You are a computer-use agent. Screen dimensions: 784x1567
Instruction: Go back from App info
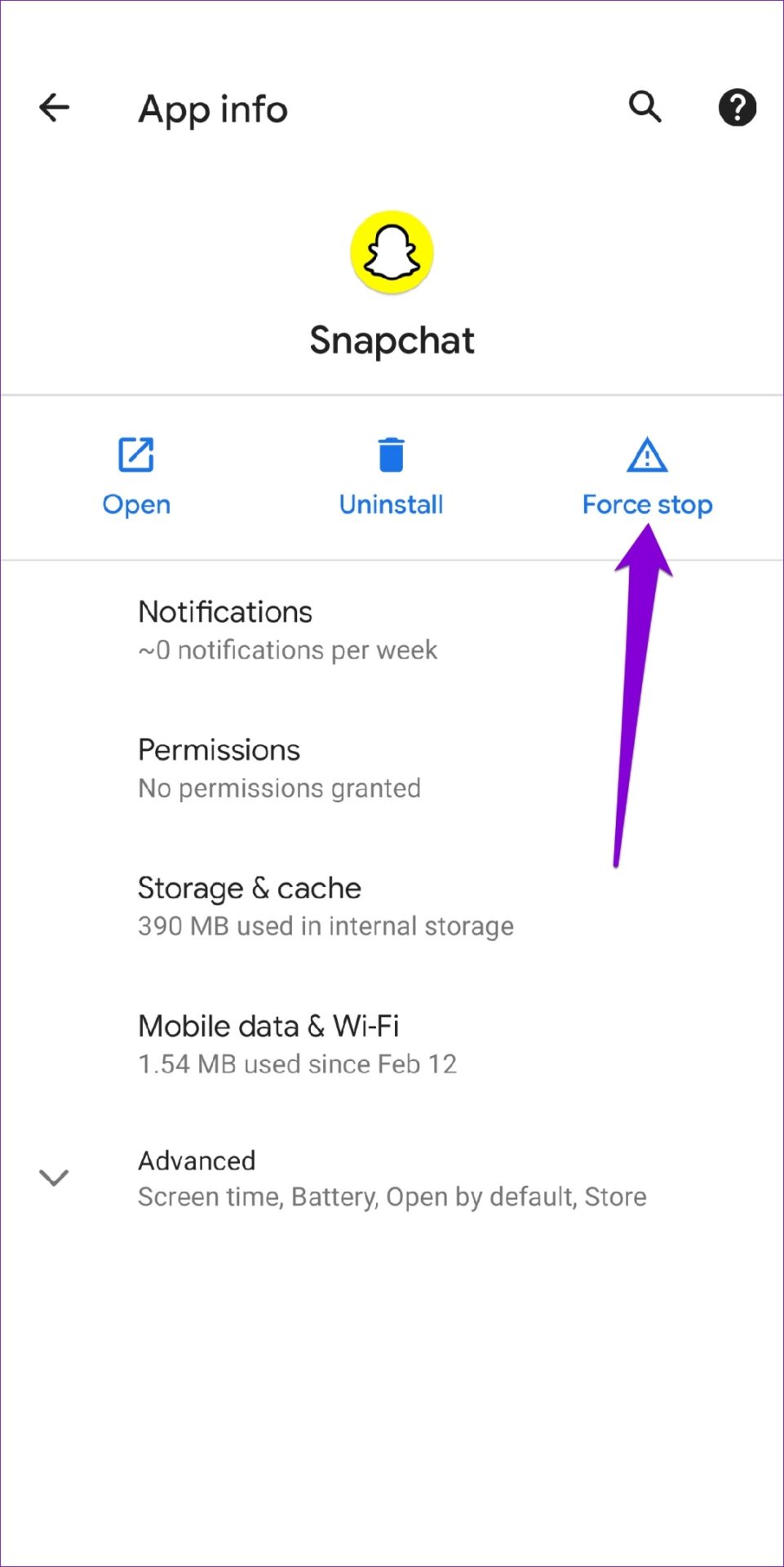[x=55, y=108]
